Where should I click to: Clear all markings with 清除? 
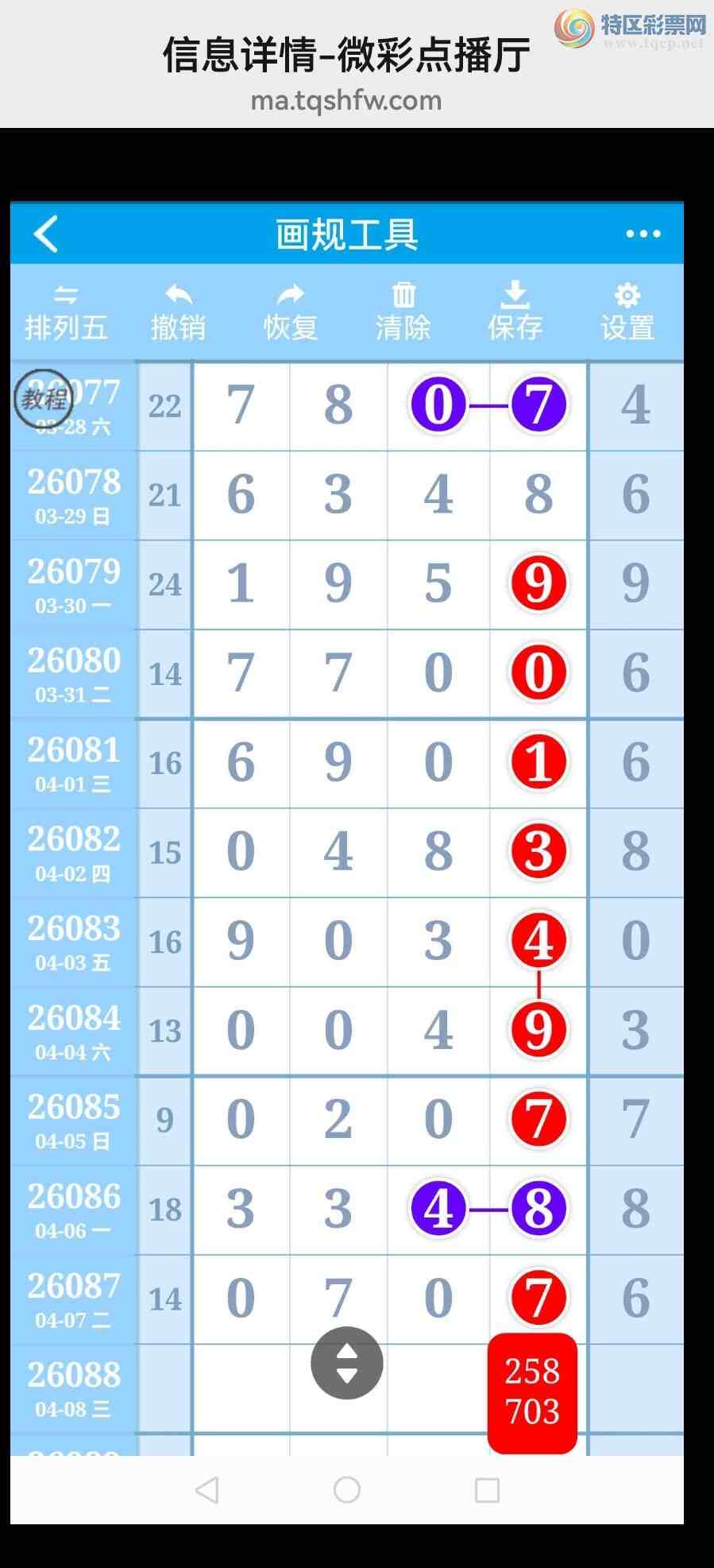pos(403,313)
